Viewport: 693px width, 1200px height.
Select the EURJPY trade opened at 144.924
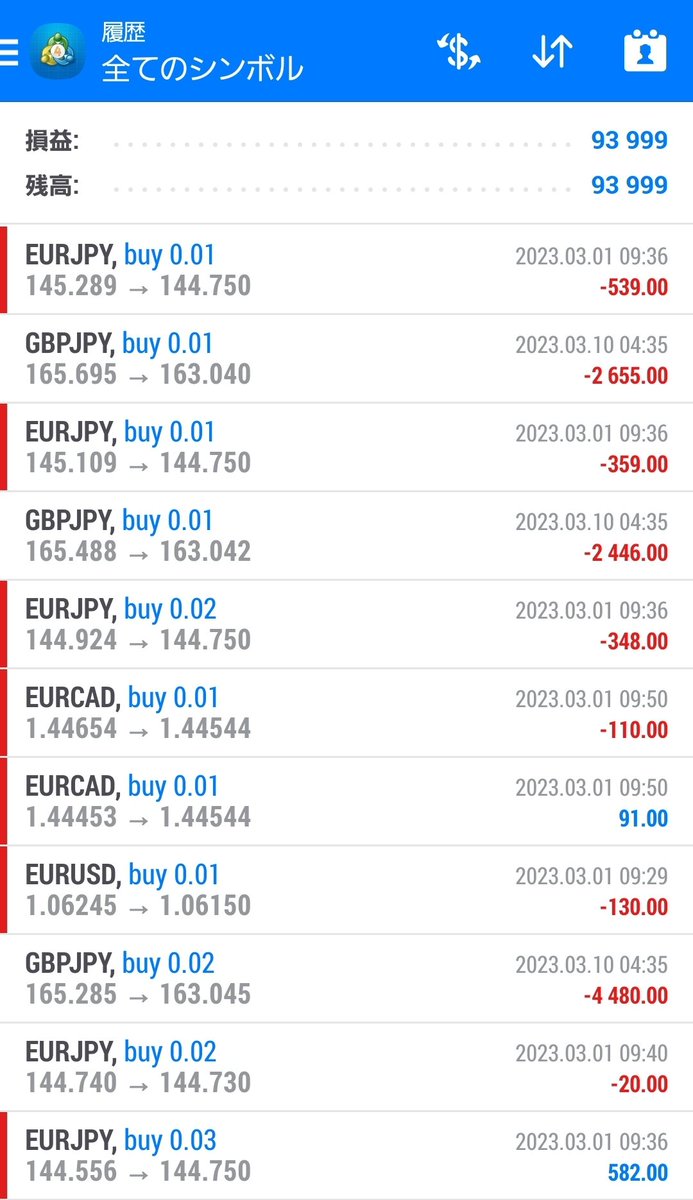click(346, 624)
